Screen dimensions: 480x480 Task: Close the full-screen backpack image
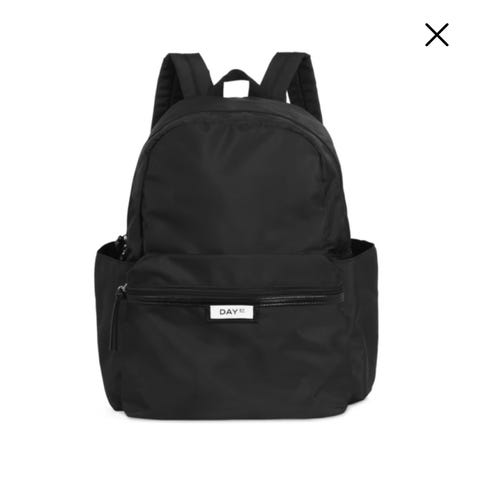437,35
